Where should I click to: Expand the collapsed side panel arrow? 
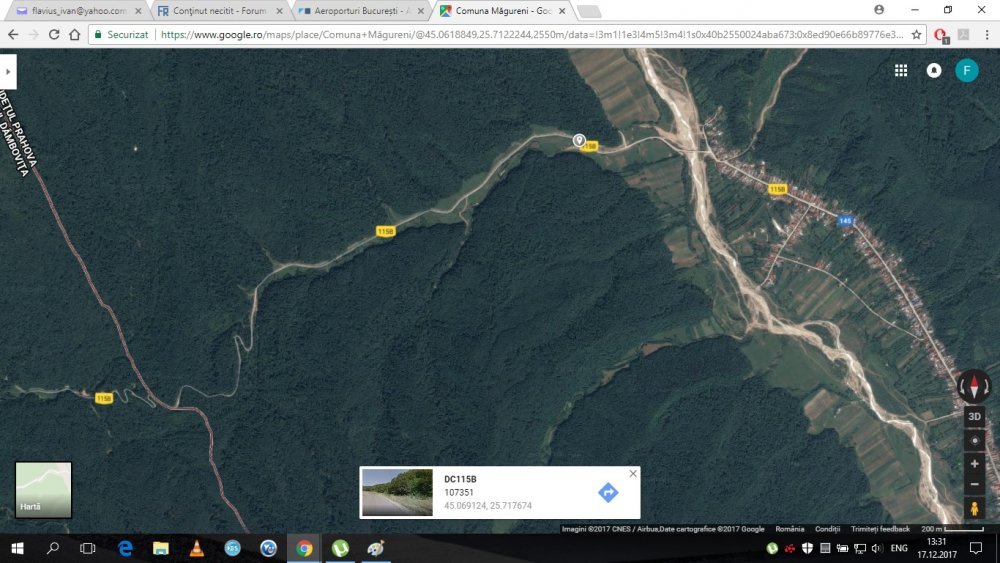coord(8,71)
